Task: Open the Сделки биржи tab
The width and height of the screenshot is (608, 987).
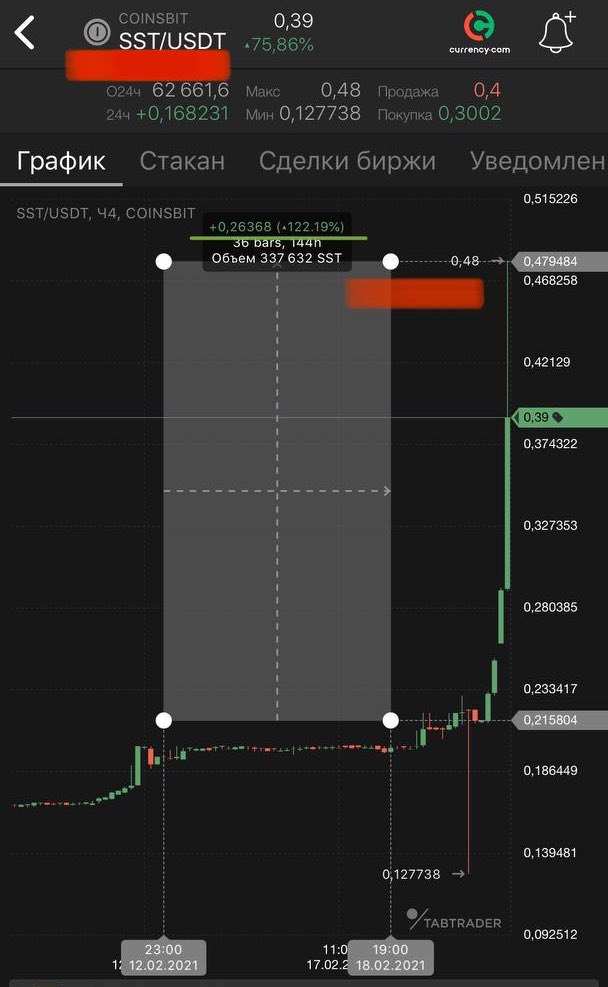Action: (347, 161)
